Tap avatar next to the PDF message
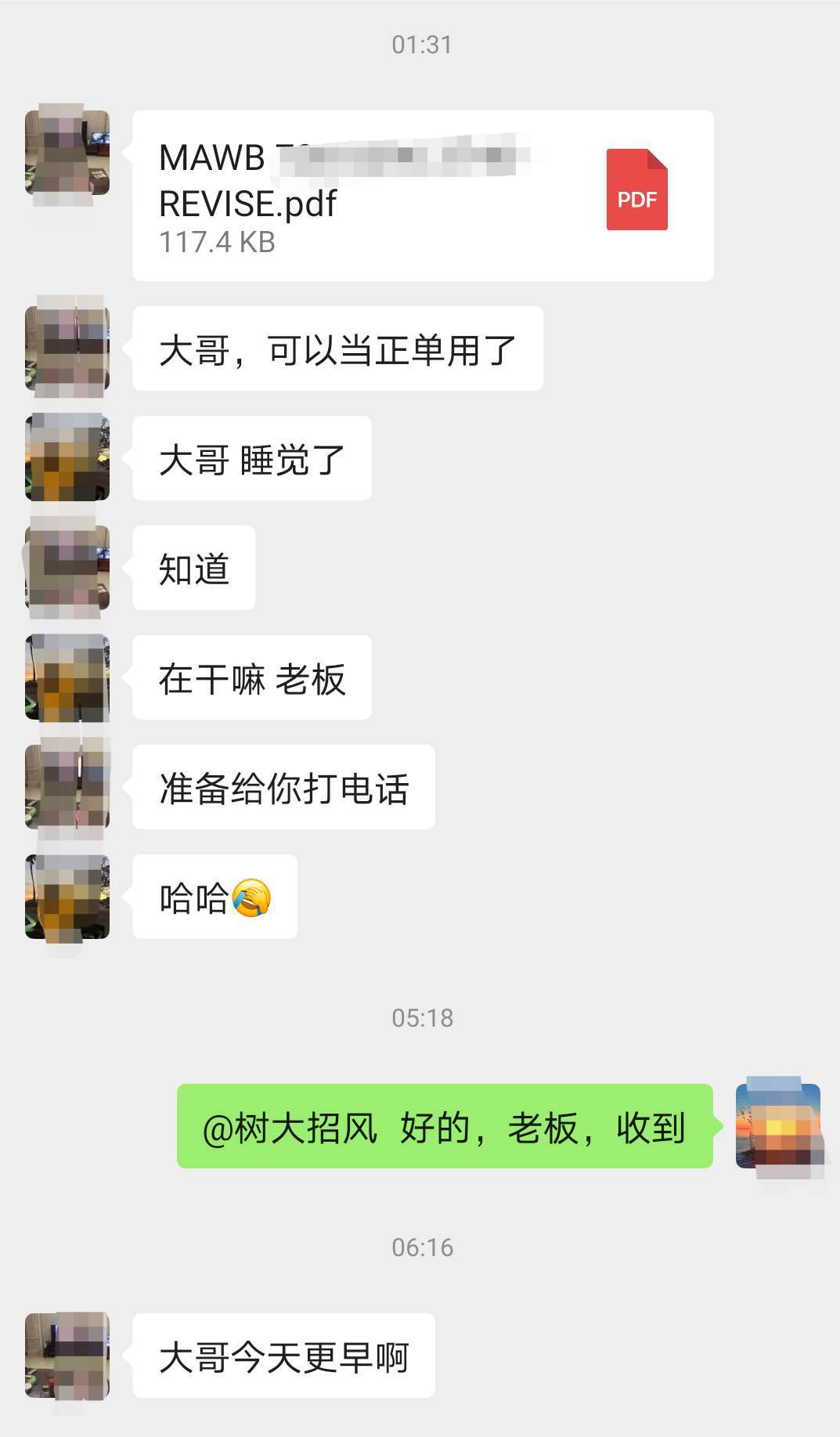 67,153
